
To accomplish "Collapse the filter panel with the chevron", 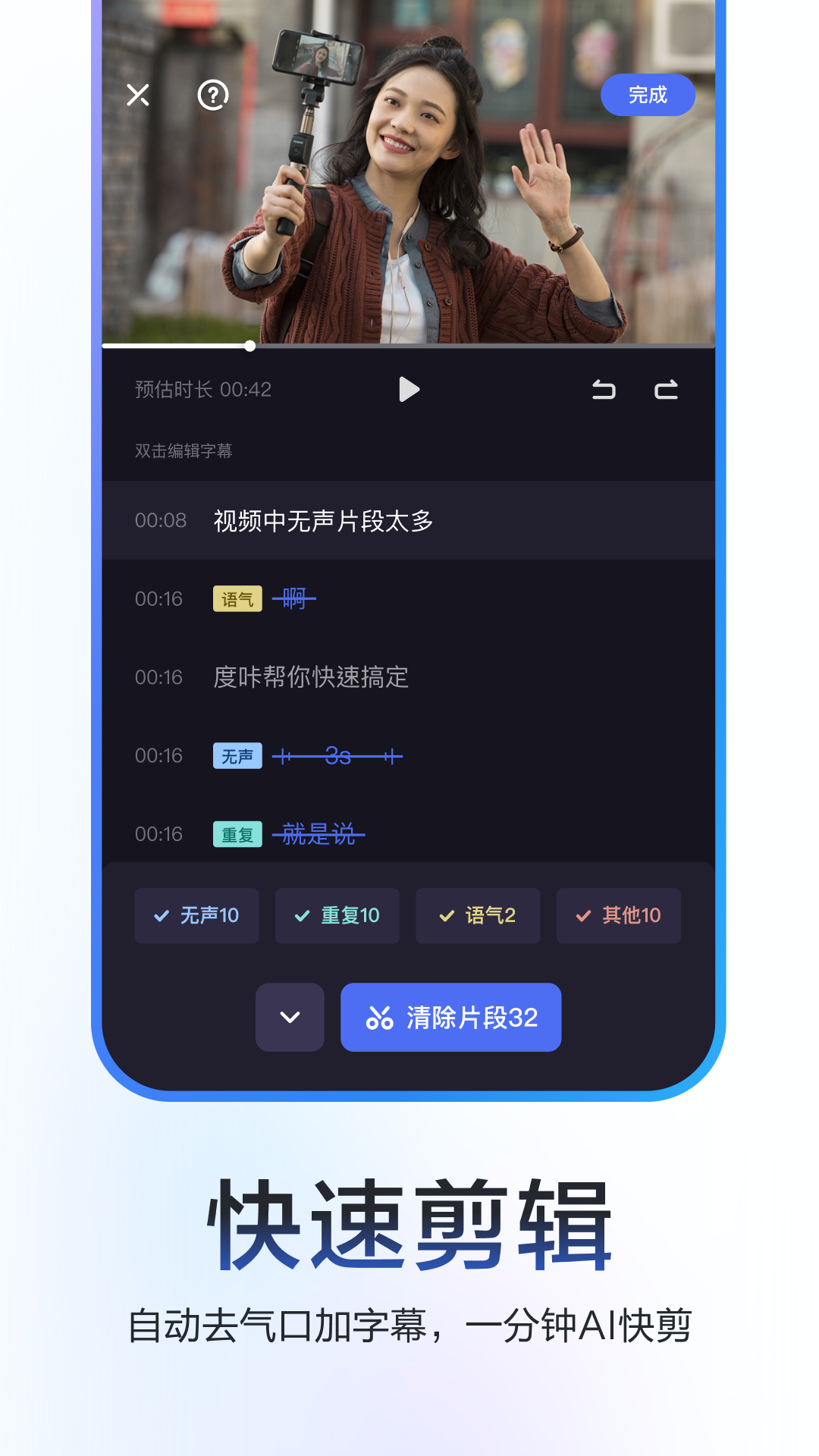I will pyautogui.click(x=290, y=1018).
